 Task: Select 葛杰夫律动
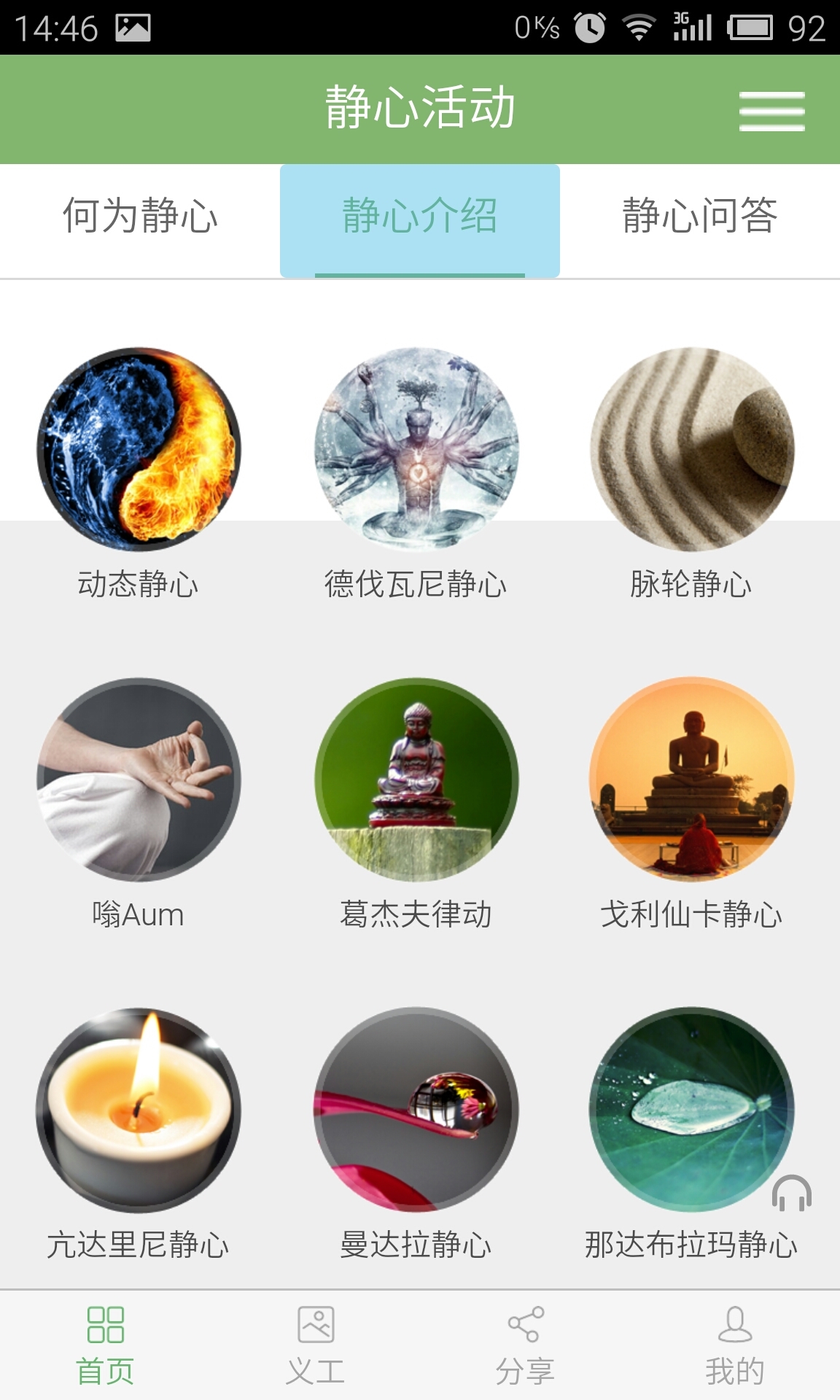pos(416,780)
